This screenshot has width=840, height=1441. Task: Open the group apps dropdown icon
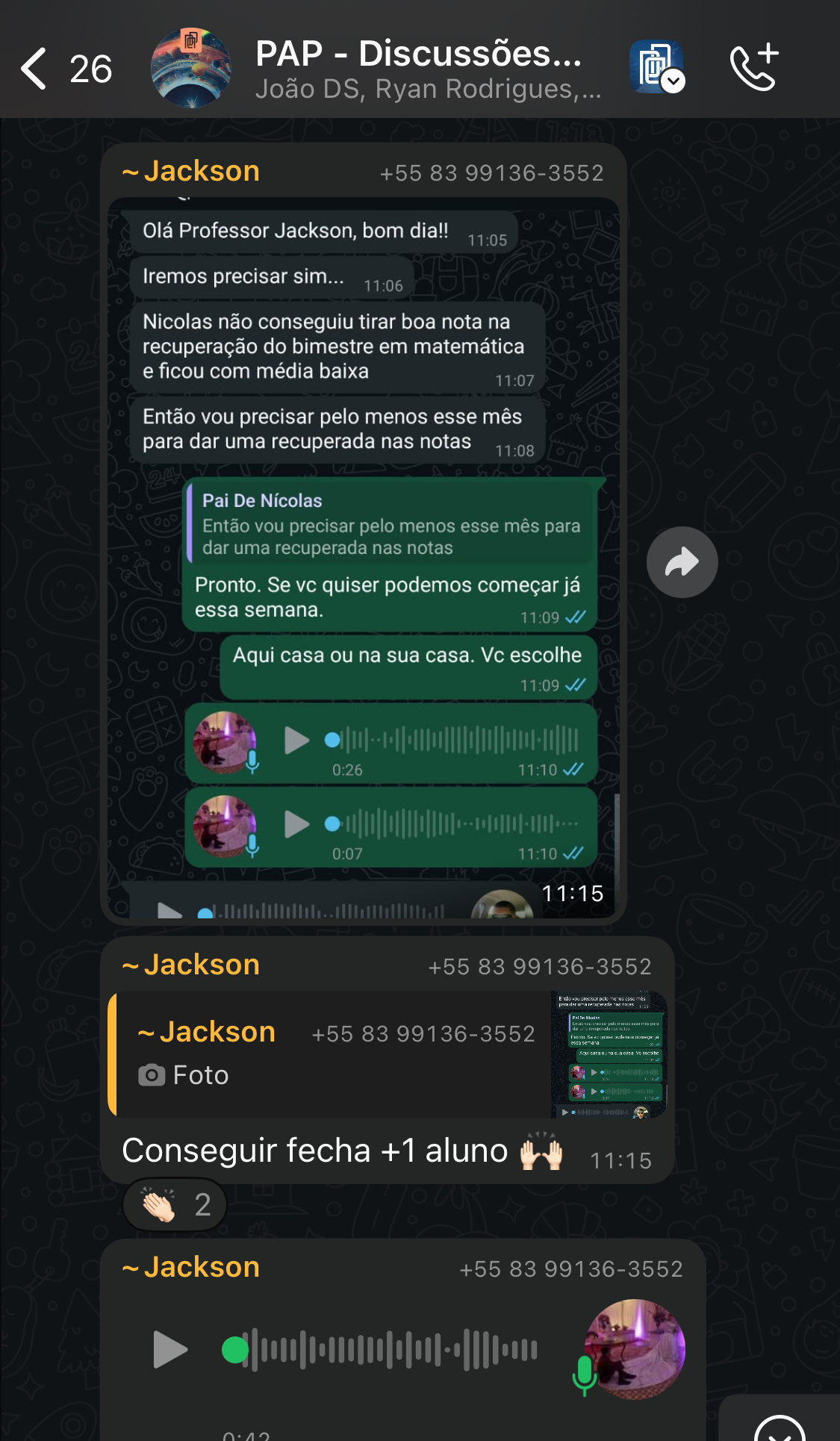pyautogui.click(x=657, y=67)
